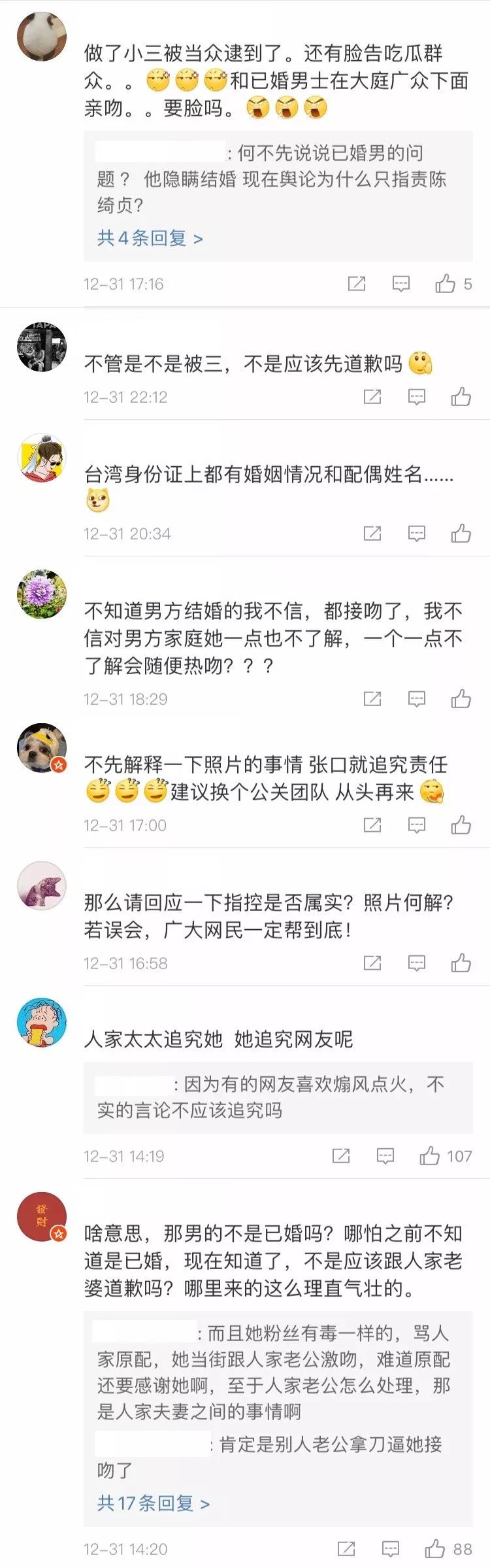
Task: Expand the 共4条回复 replies link
Action: click(150, 238)
